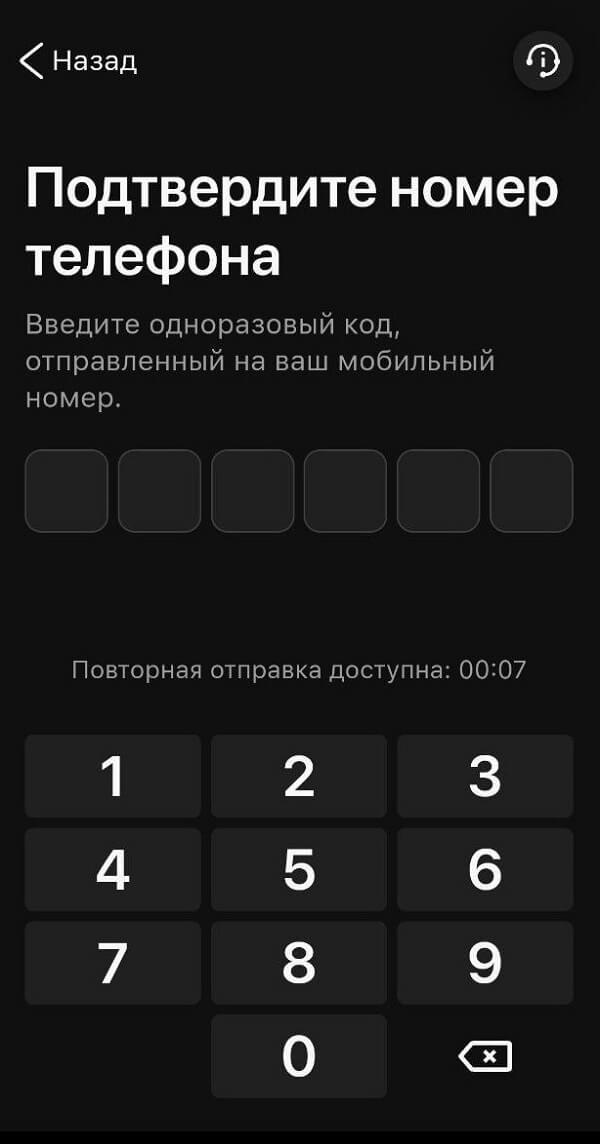Enter digit 1 on the keypad

(113, 776)
